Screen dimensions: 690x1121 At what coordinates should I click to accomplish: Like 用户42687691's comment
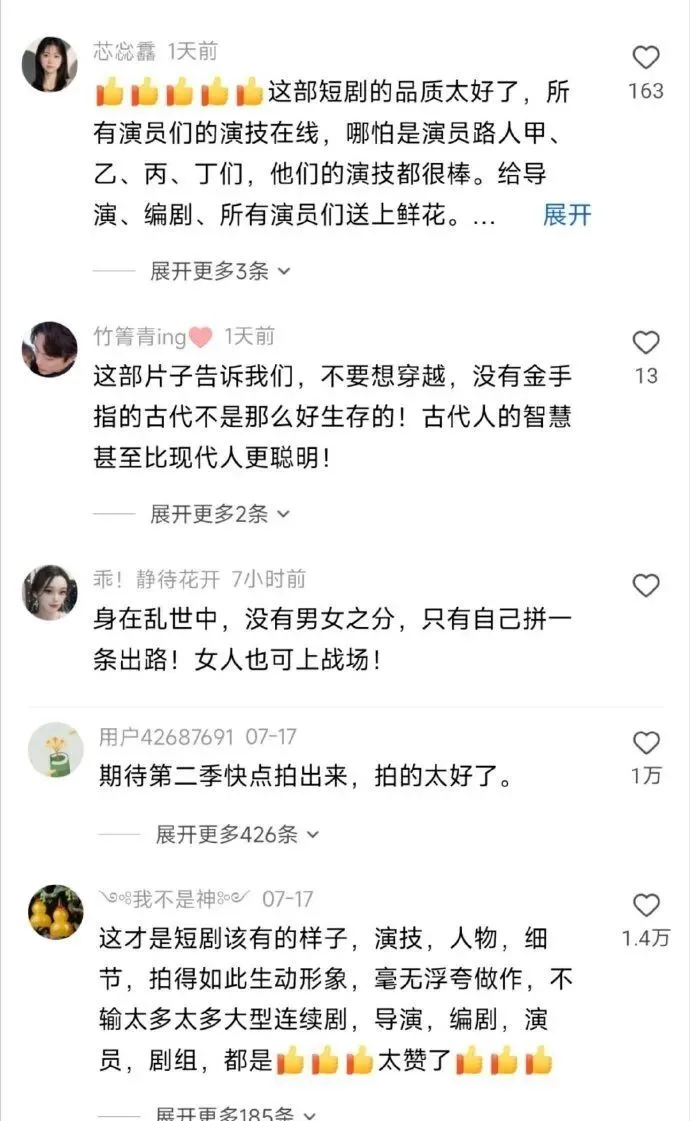point(646,743)
